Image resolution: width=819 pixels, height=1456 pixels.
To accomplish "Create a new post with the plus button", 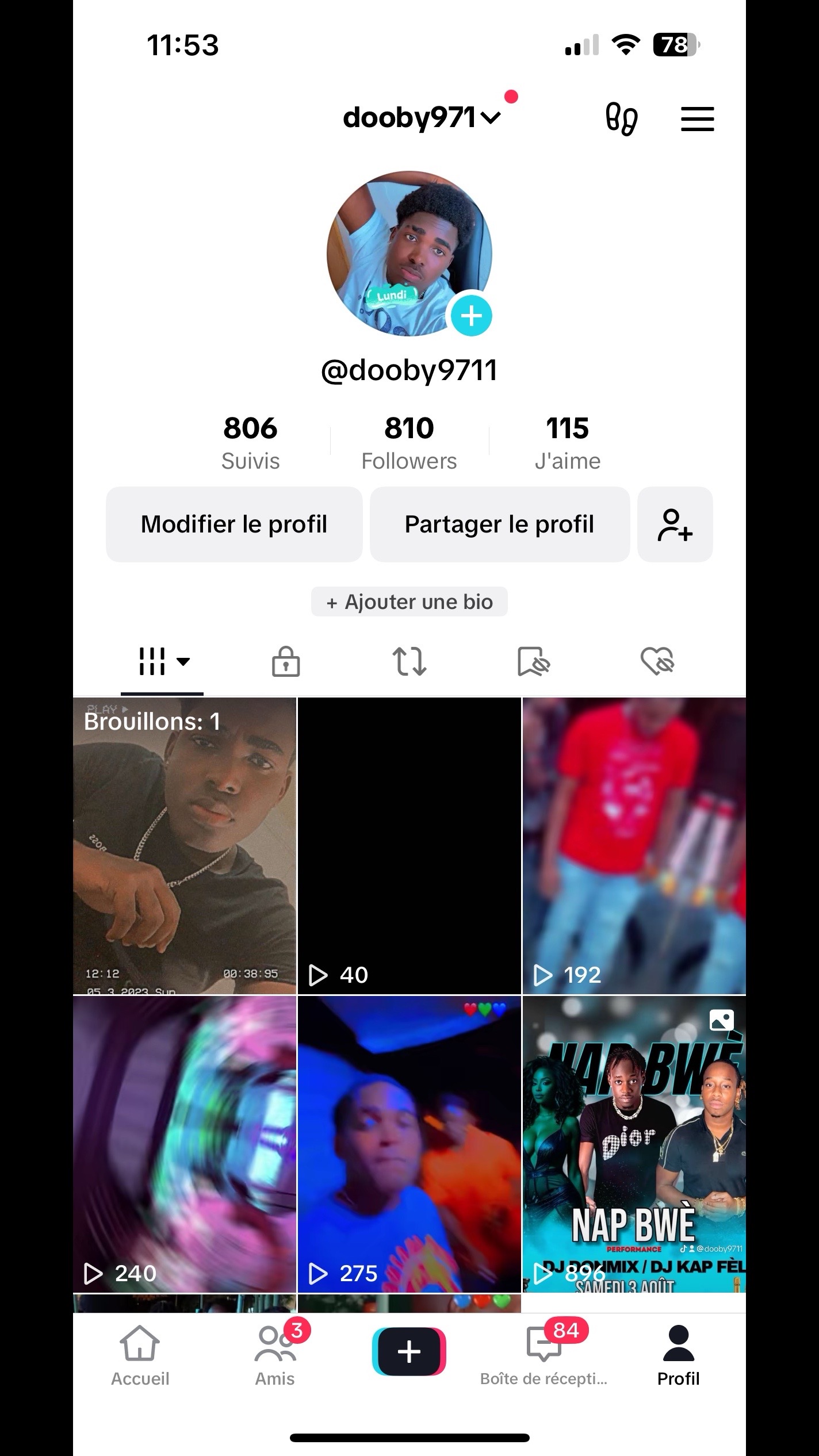I will pyautogui.click(x=409, y=1351).
